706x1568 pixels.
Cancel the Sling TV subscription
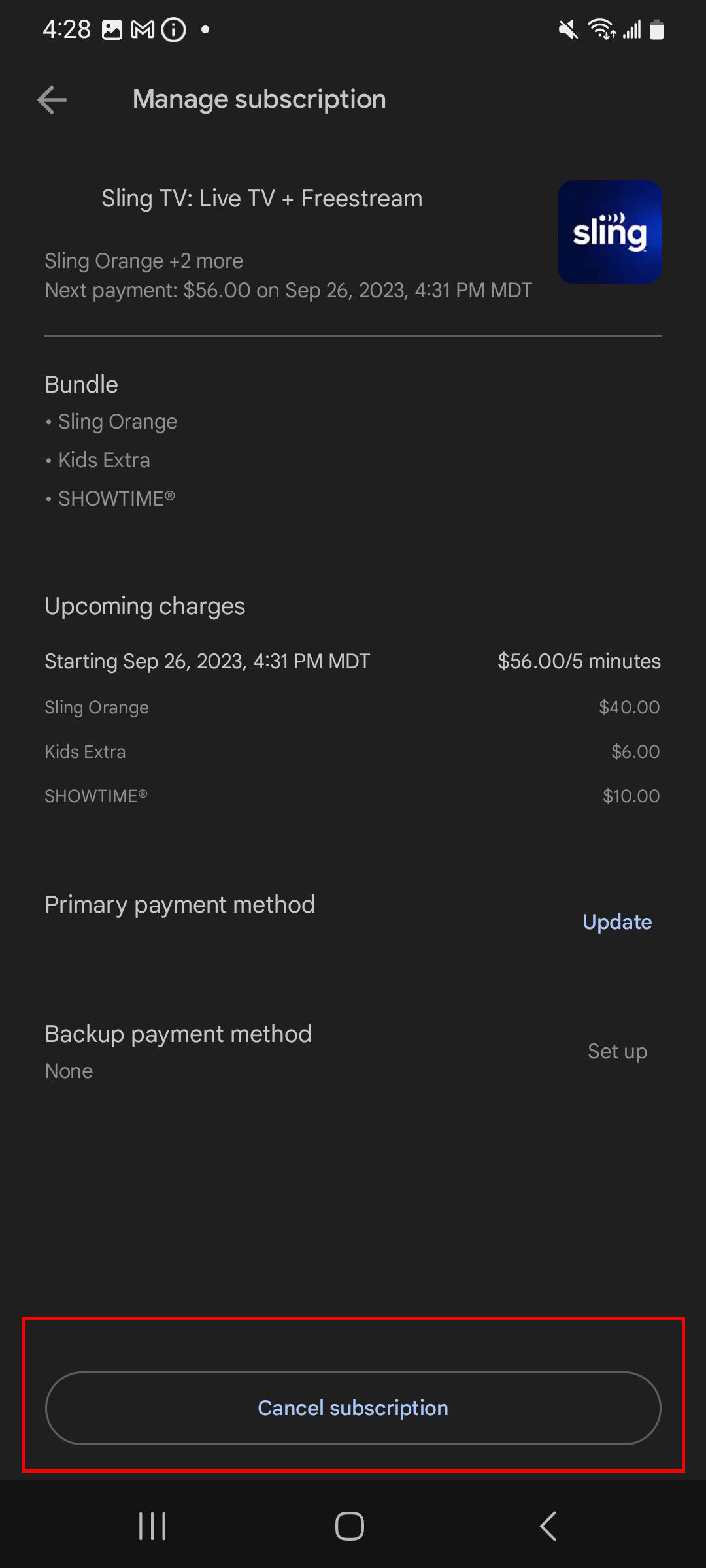(353, 1409)
